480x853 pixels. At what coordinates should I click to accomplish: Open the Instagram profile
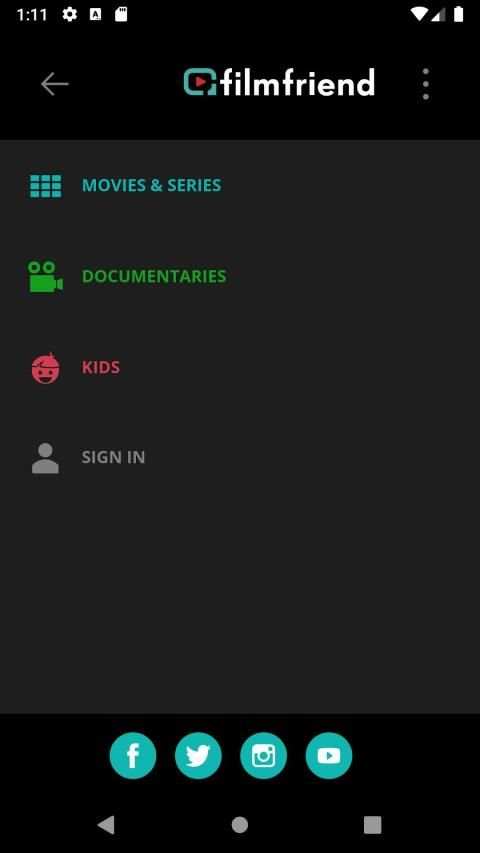(x=263, y=756)
